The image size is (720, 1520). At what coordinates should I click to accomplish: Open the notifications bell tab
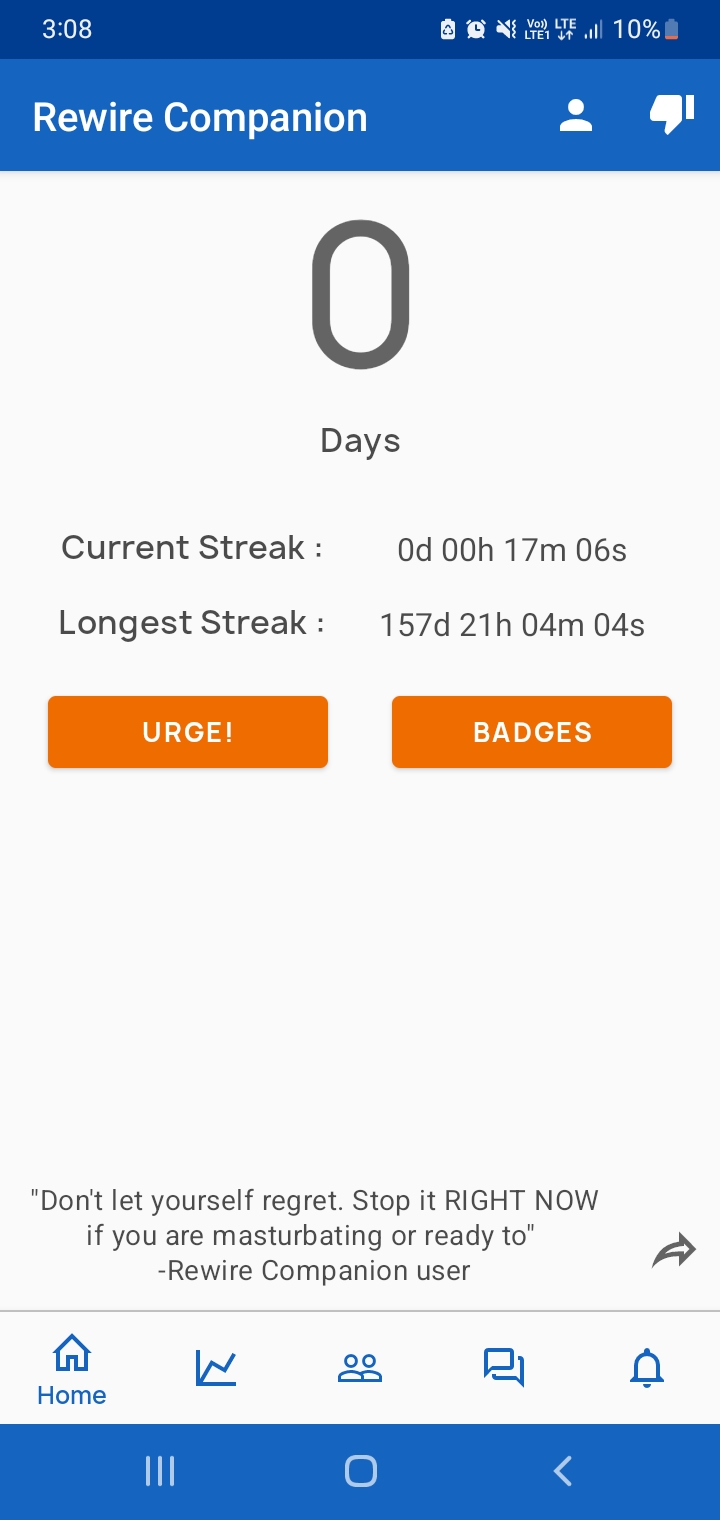(647, 1367)
